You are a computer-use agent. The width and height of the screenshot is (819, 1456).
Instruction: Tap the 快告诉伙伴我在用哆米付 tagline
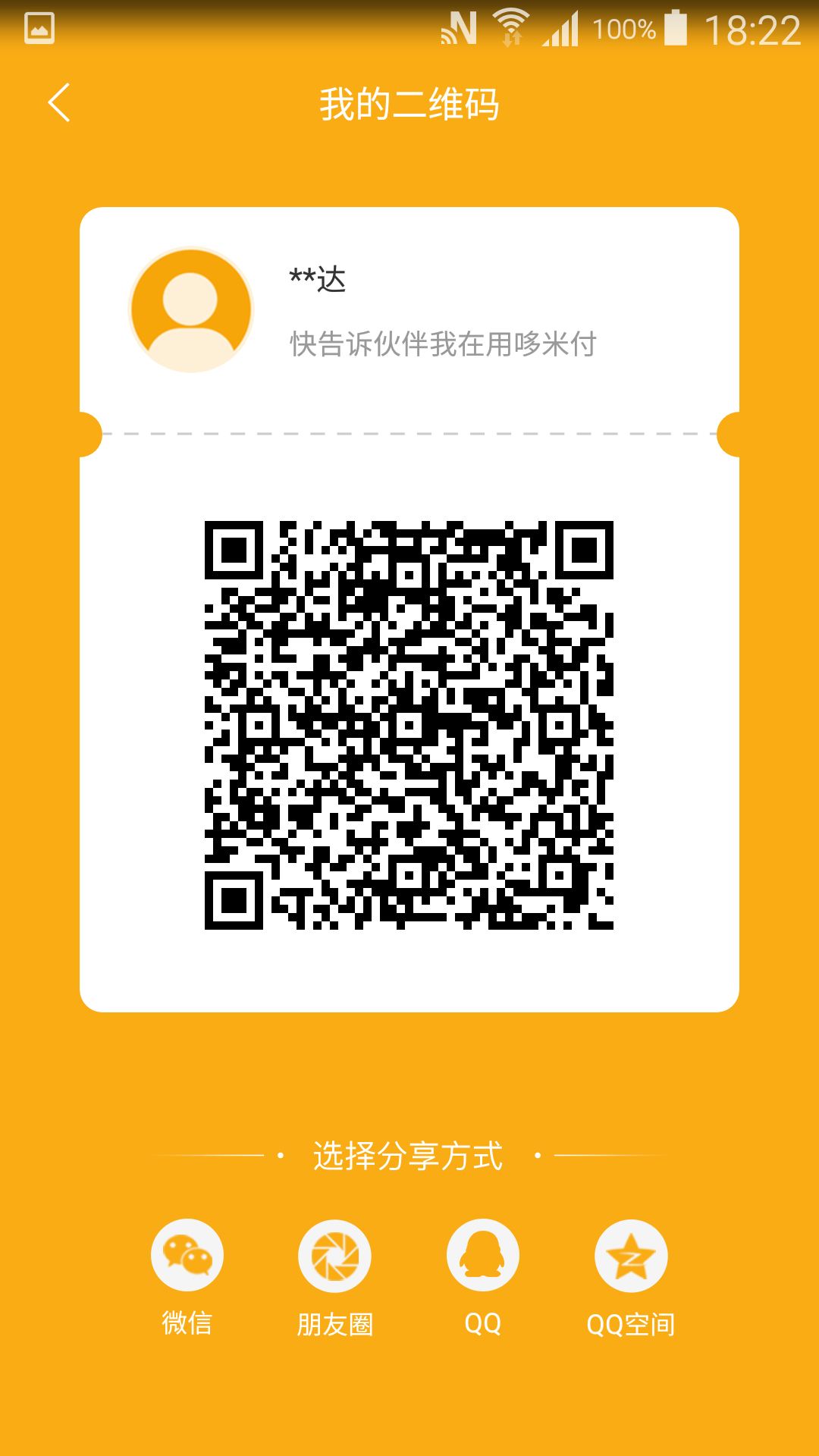443,345
